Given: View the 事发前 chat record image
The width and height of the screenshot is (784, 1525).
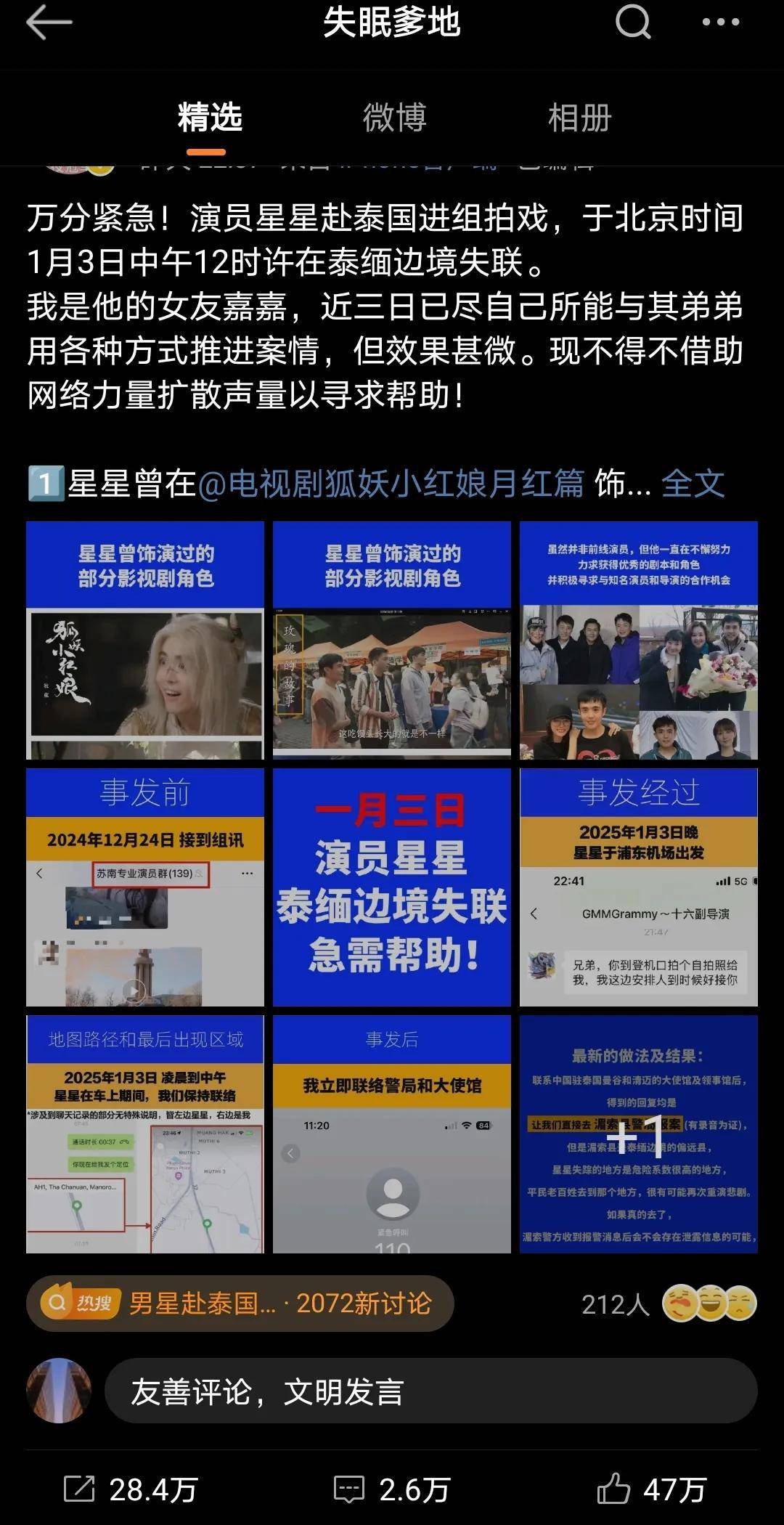Looking at the screenshot, I should pyautogui.click(x=145, y=887).
